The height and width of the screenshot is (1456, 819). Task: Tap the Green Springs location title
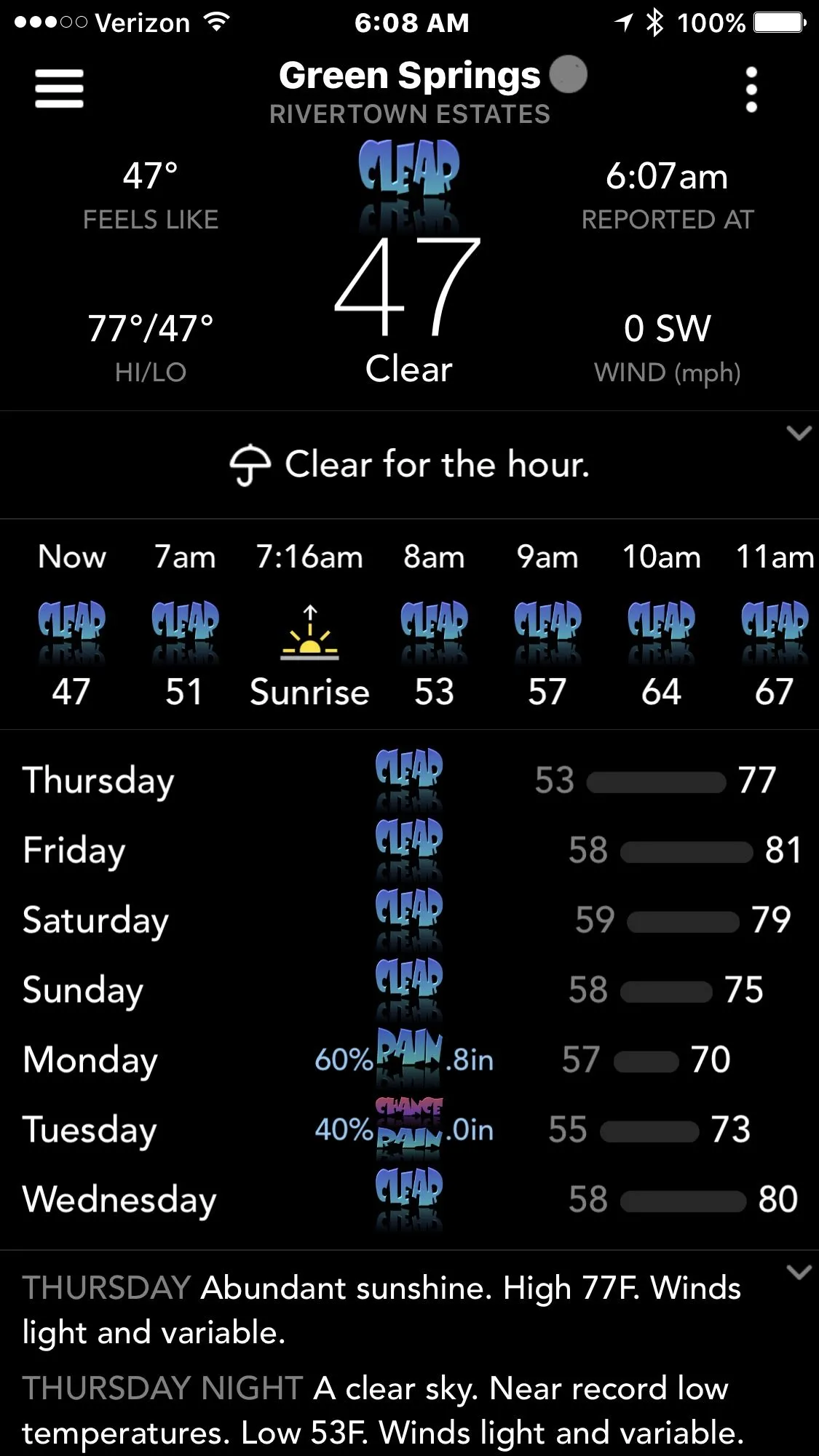point(410,76)
